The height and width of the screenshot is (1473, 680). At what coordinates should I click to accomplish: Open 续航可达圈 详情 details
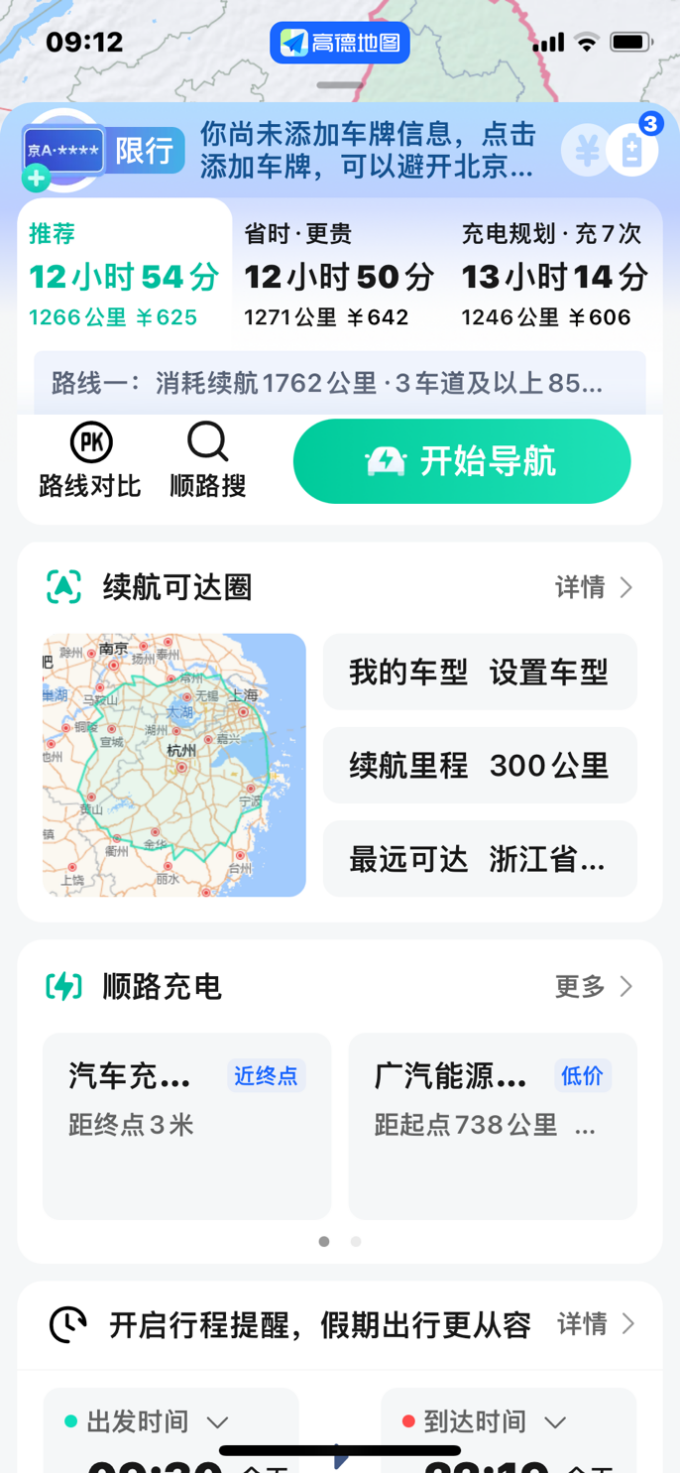594,587
